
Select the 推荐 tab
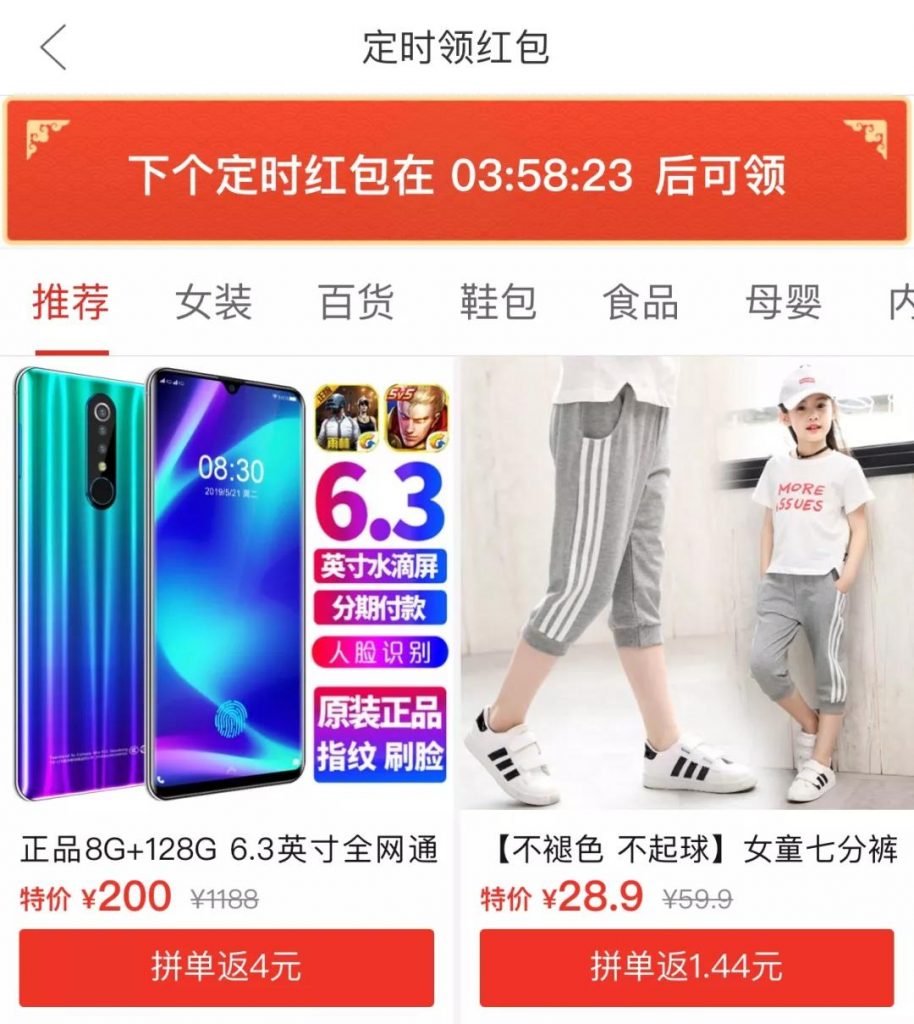coord(71,302)
